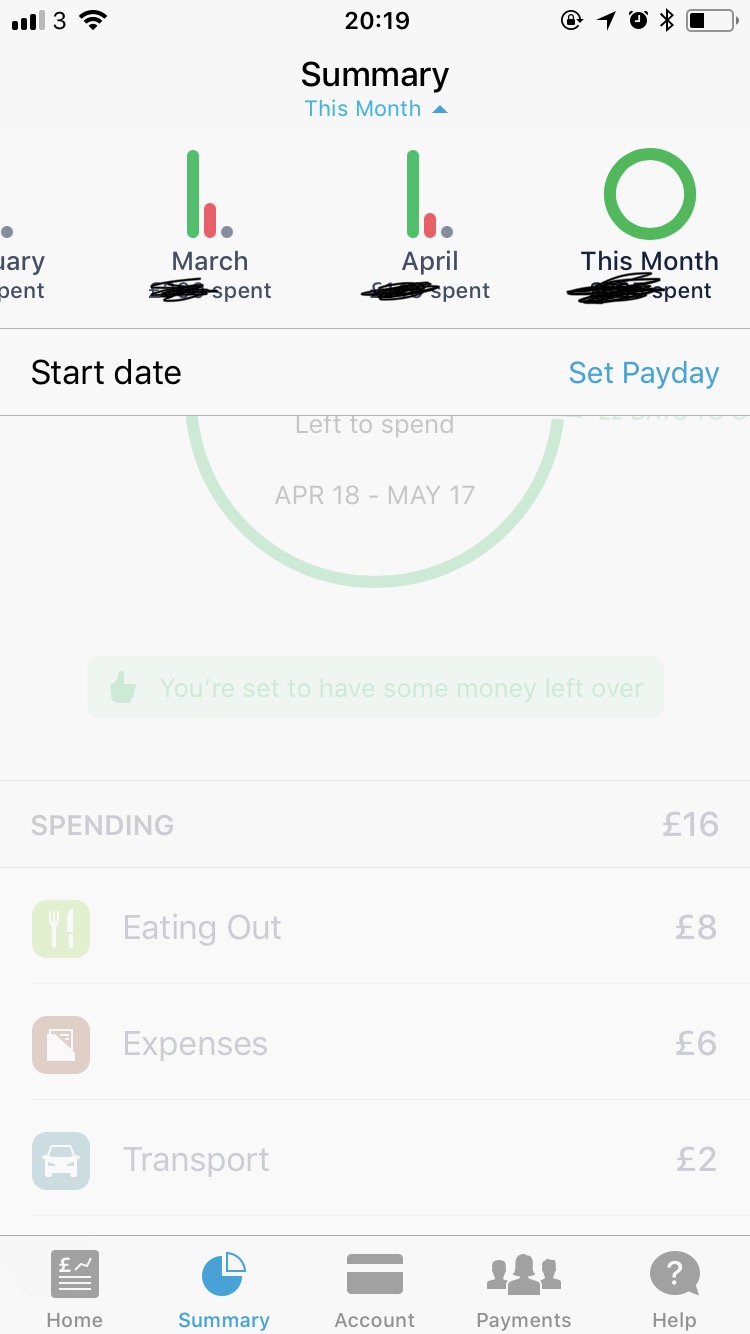750x1334 pixels.
Task: Select the Summary pie chart icon
Action: point(223,1271)
